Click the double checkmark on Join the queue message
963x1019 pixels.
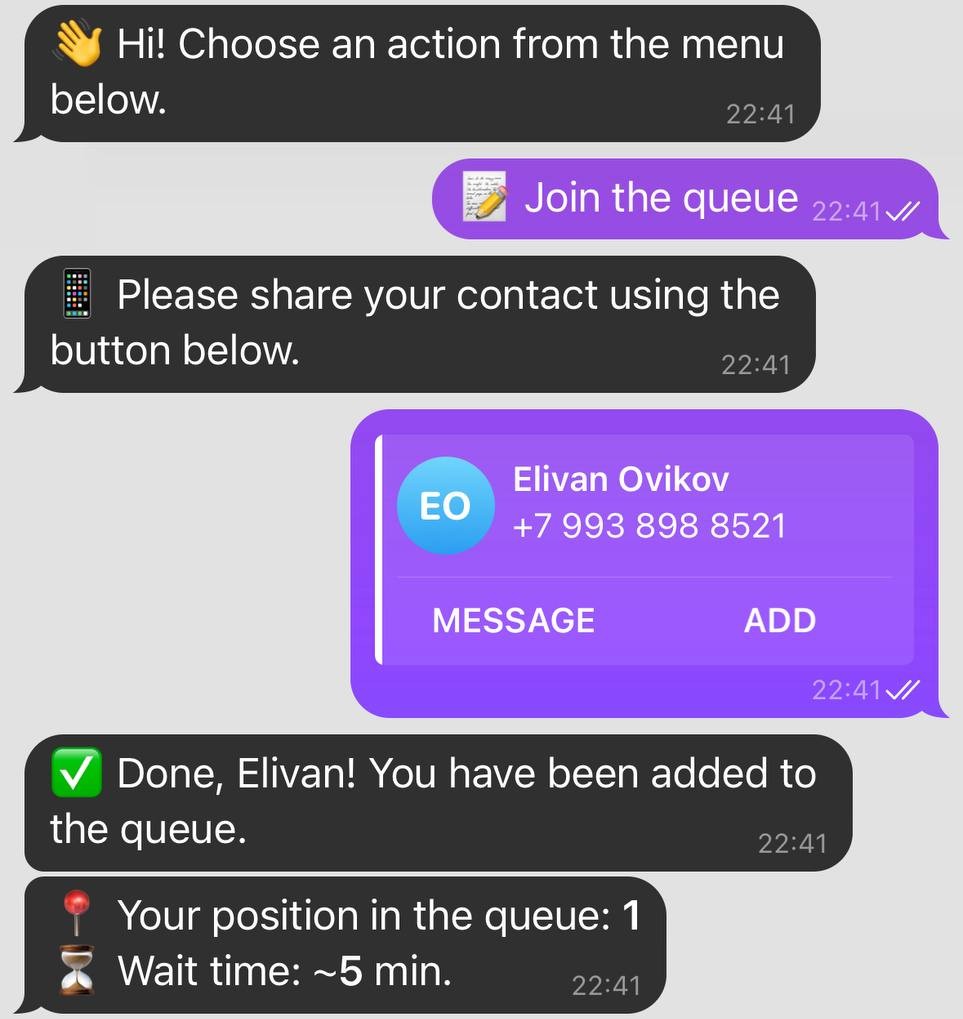901,211
